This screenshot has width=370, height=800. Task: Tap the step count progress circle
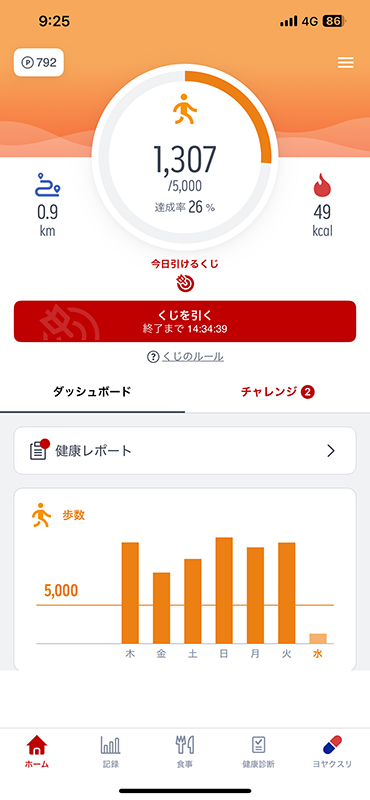(x=185, y=157)
